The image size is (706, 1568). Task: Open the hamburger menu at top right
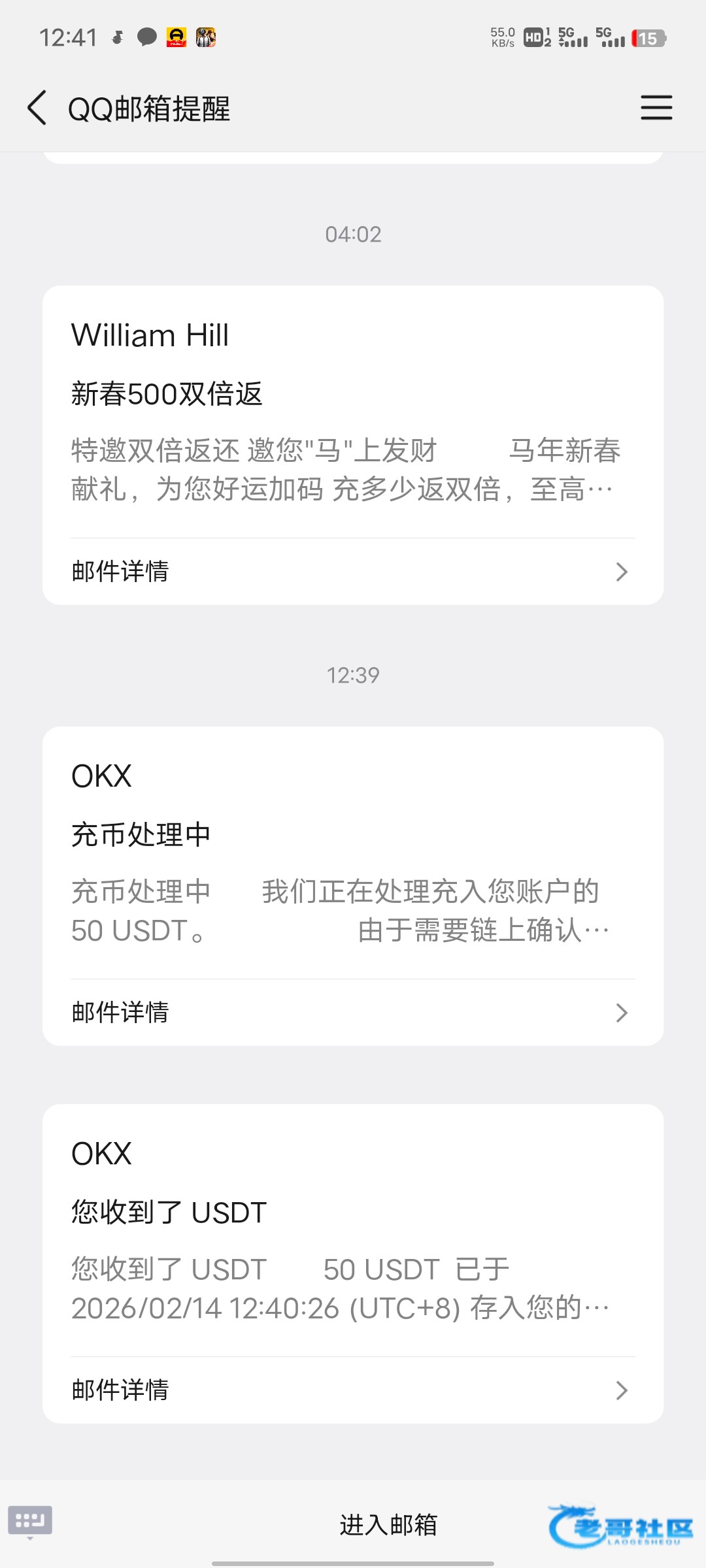coord(656,108)
